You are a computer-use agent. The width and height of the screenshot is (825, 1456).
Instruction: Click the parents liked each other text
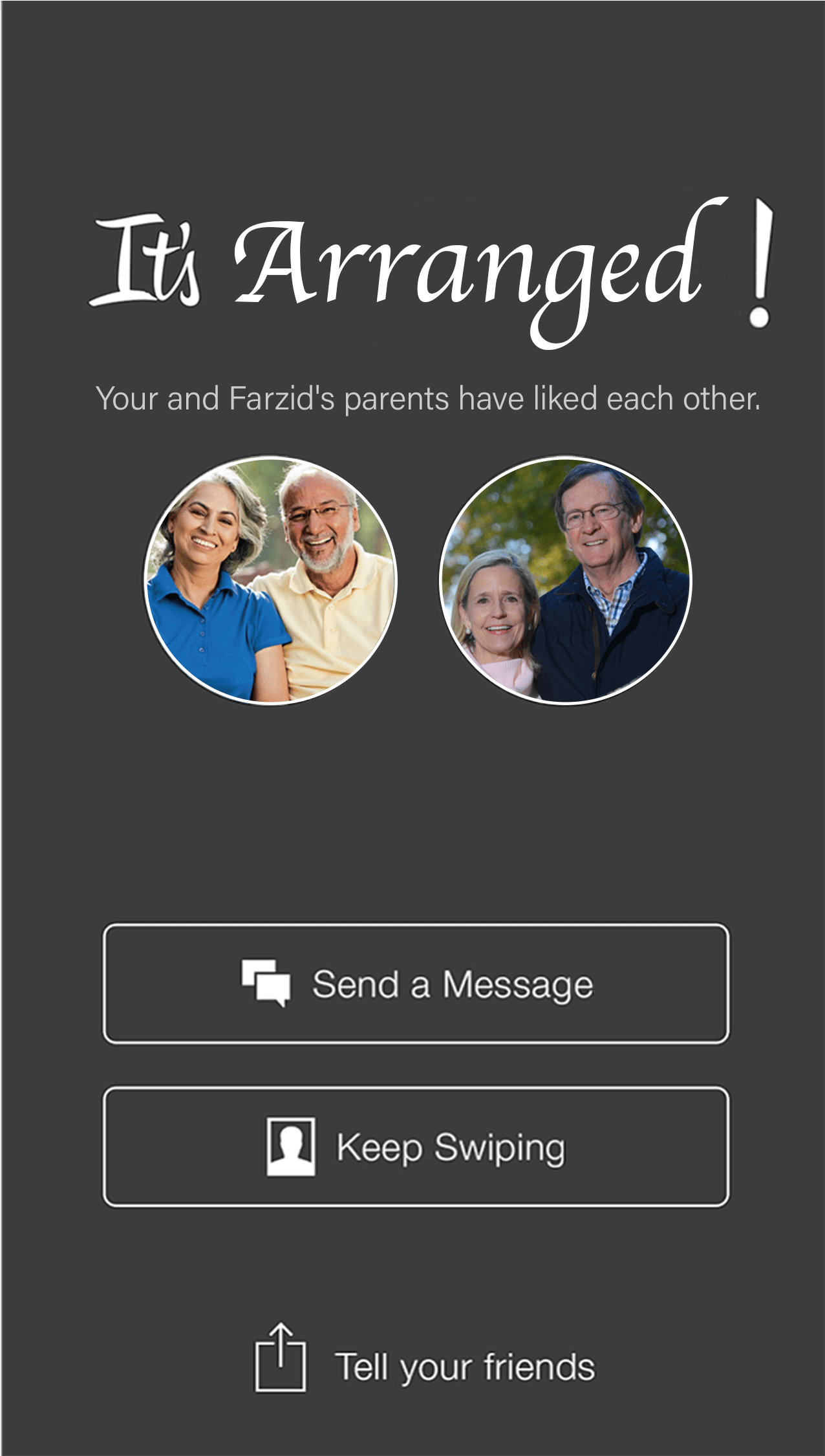pos(429,398)
